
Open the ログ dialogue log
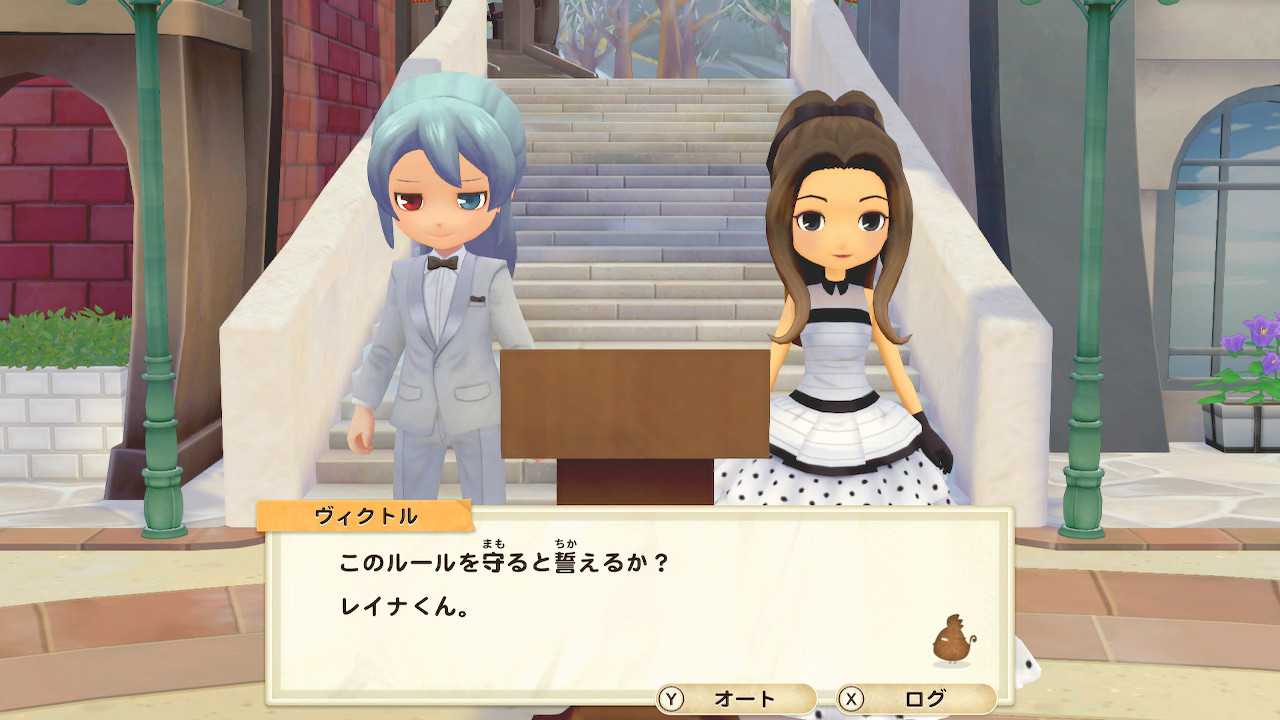click(915, 698)
